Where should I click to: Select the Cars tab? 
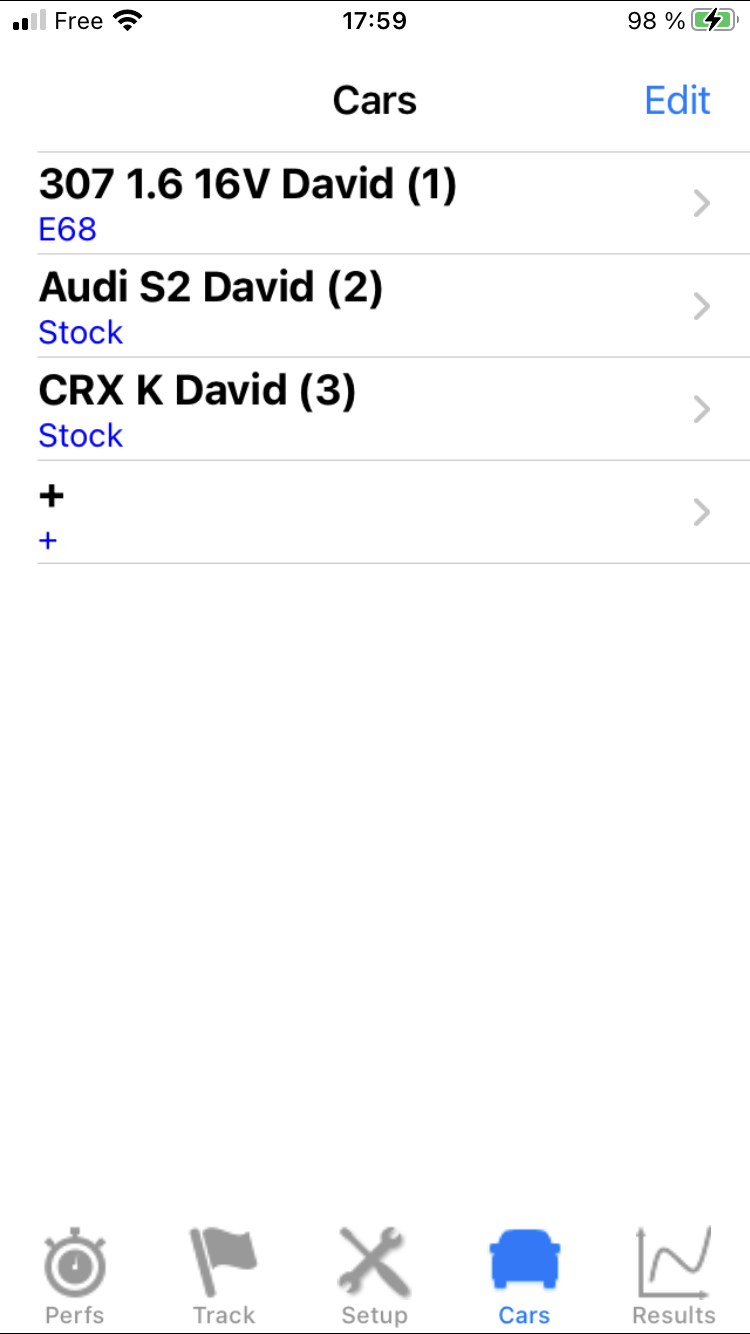tap(524, 1277)
